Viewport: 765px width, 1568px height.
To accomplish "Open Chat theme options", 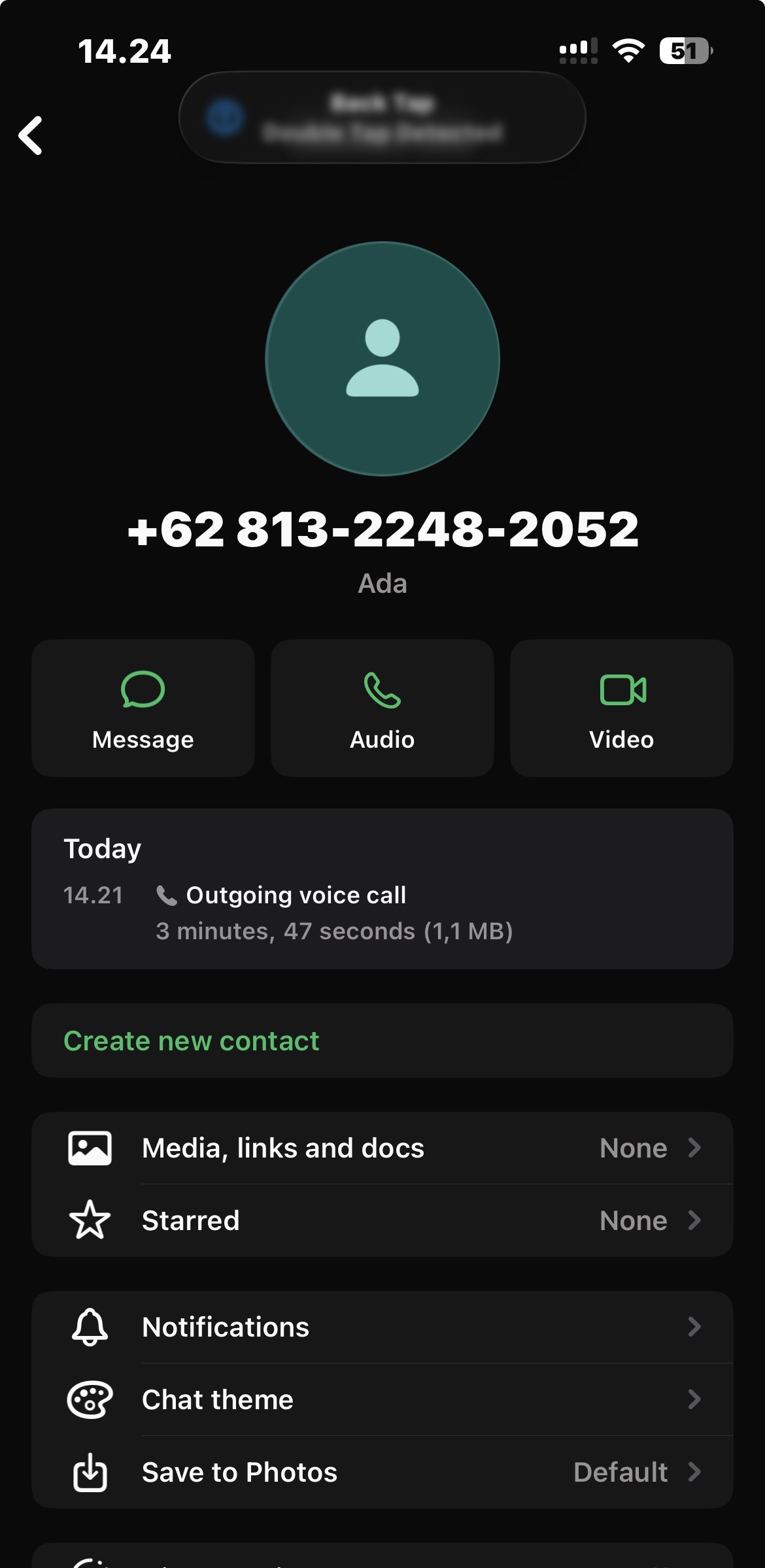I will coord(382,1399).
